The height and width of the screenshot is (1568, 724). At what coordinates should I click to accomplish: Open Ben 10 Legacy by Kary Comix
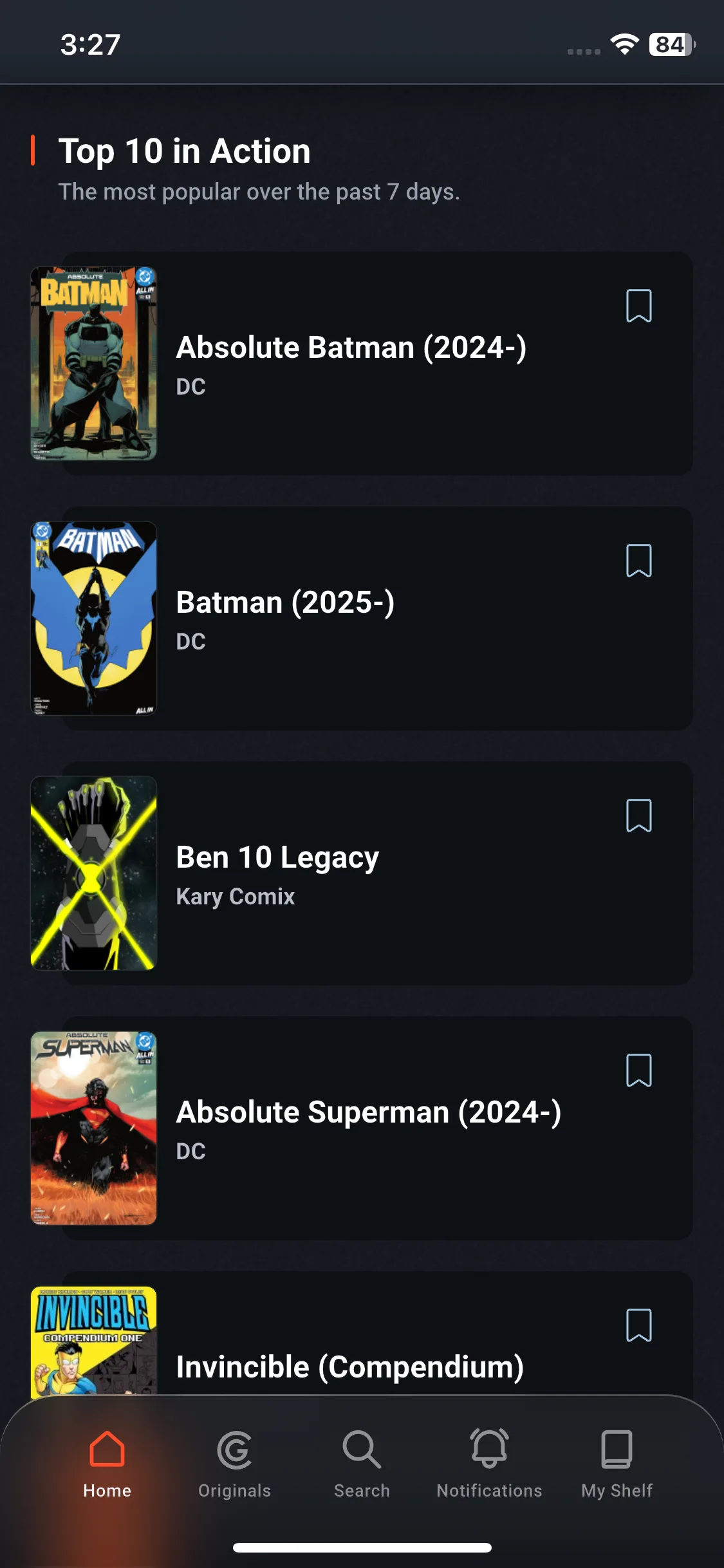pos(362,873)
